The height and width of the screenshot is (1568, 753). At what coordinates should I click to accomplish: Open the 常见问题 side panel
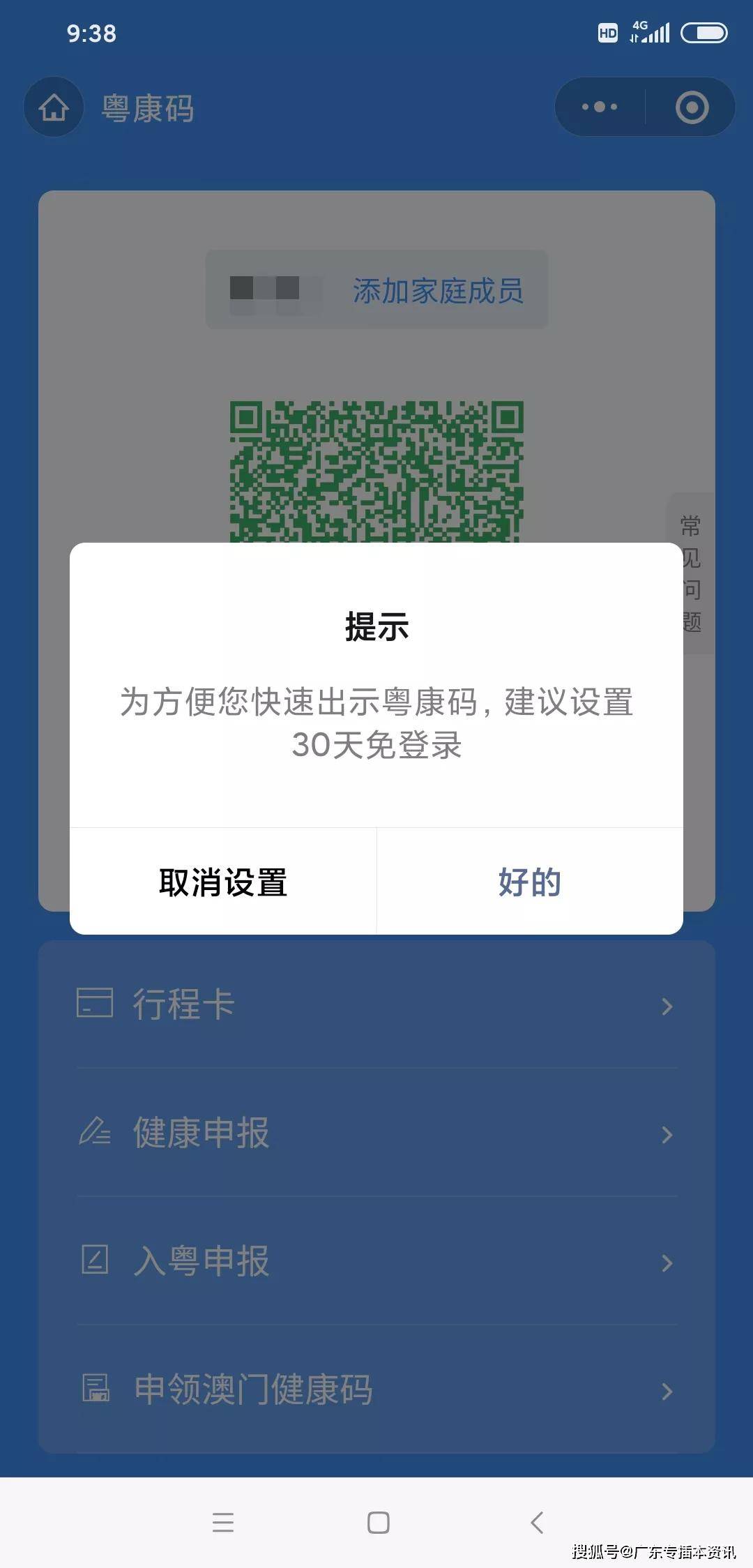[x=690, y=572]
